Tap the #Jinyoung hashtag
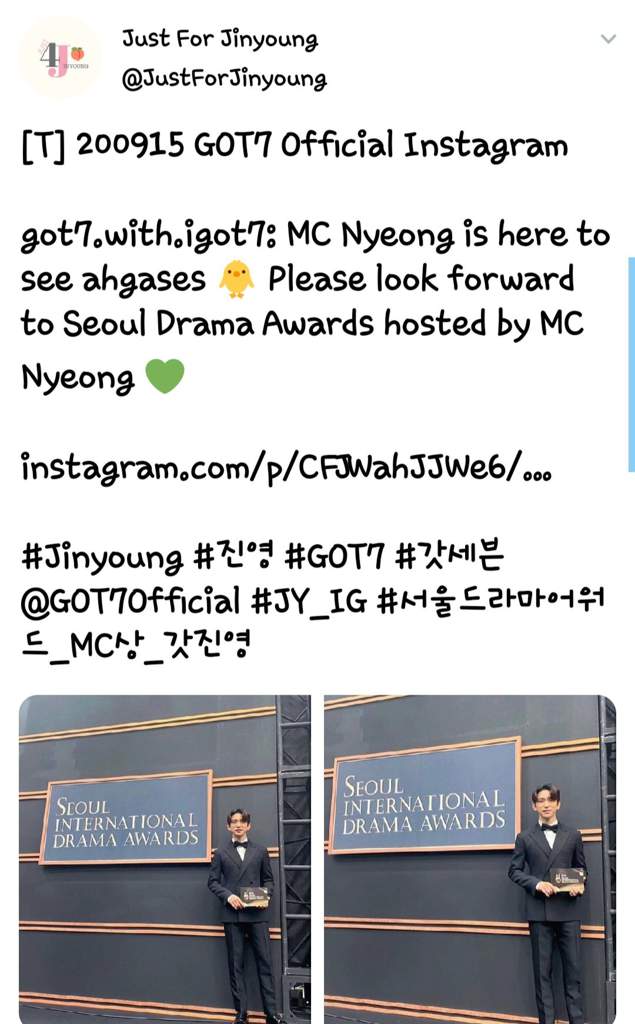635x1024 pixels. [x=101, y=556]
